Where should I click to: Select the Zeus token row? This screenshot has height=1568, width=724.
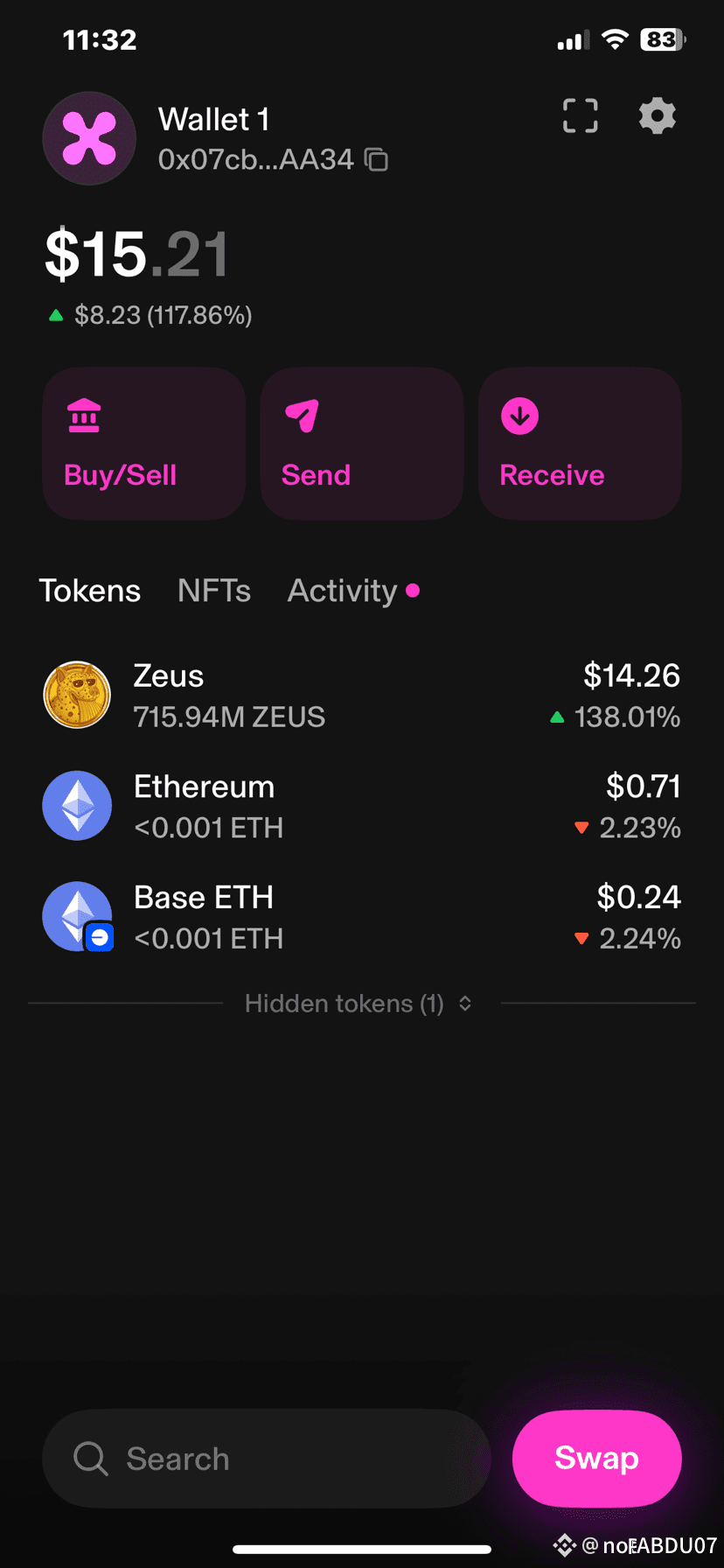(350, 694)
